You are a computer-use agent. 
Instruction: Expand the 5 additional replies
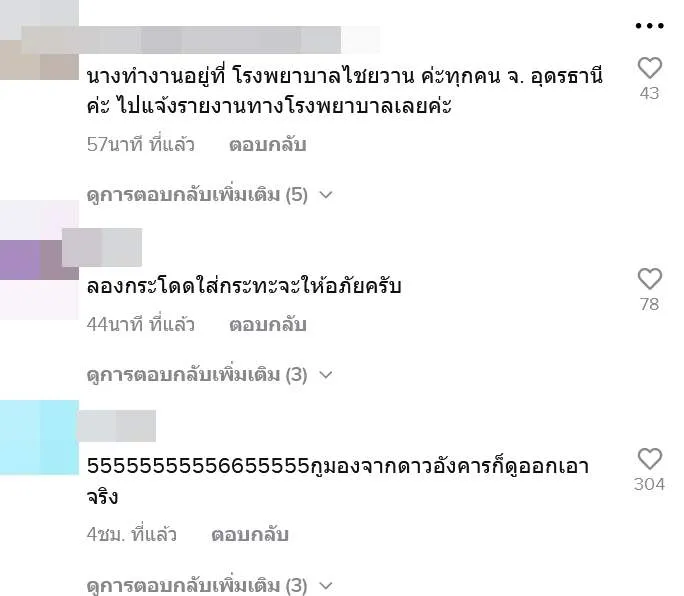point(209,195)
